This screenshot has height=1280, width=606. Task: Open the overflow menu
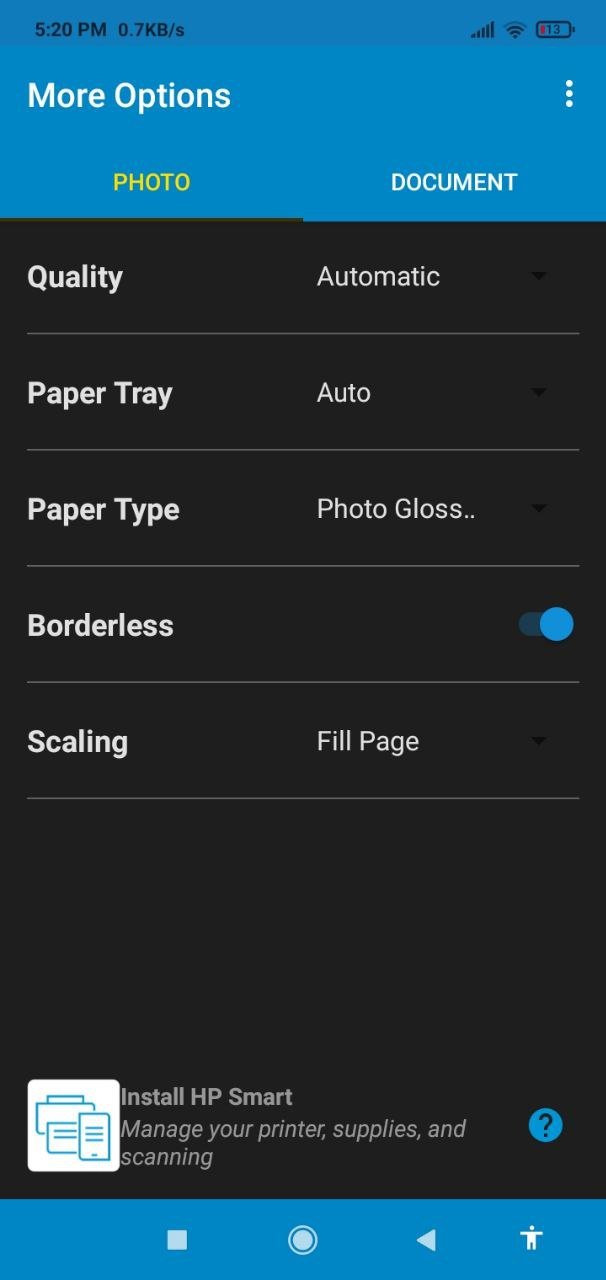coord(569,95)
